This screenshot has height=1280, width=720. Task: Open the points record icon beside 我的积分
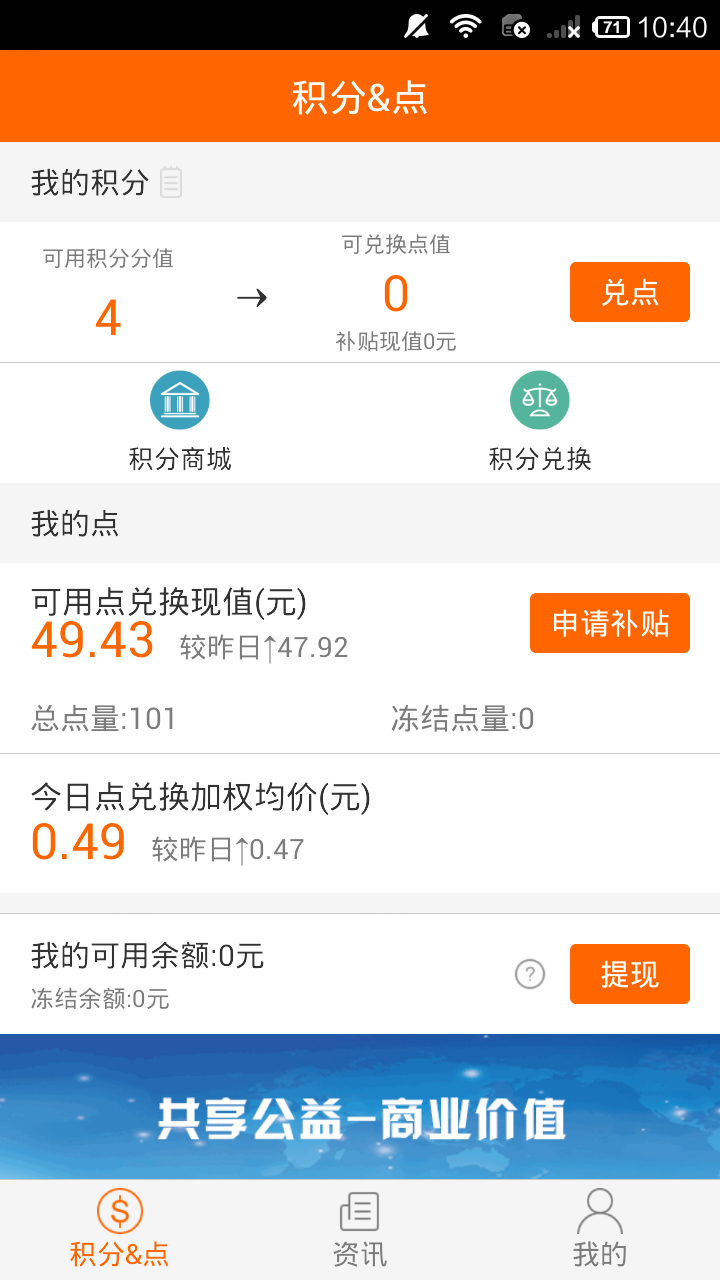(171, 182)
